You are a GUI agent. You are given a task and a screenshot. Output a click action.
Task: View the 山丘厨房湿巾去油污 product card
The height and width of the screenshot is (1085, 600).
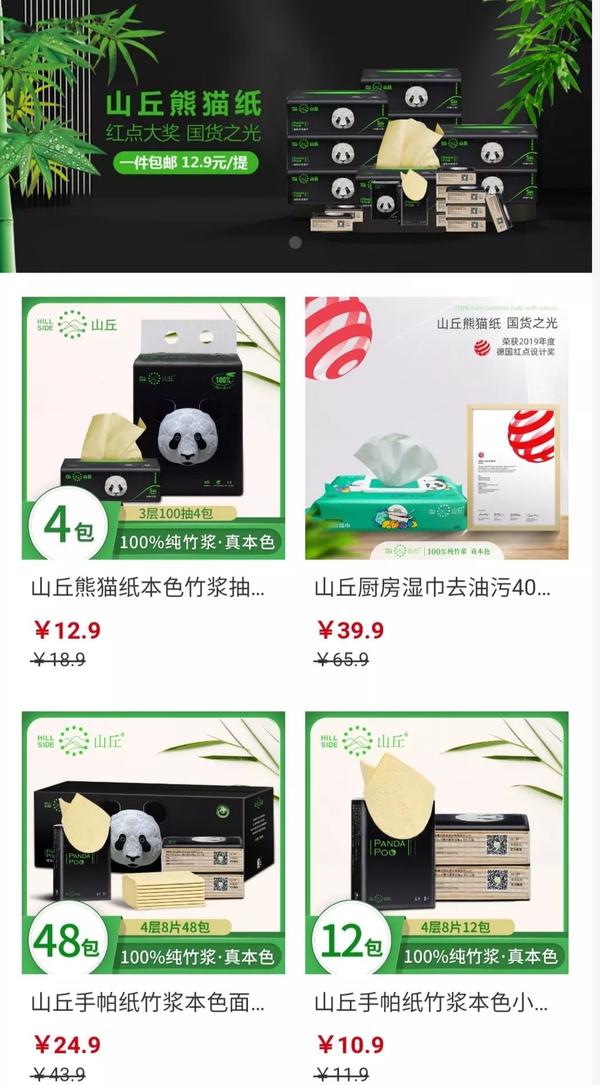point(437,428)
